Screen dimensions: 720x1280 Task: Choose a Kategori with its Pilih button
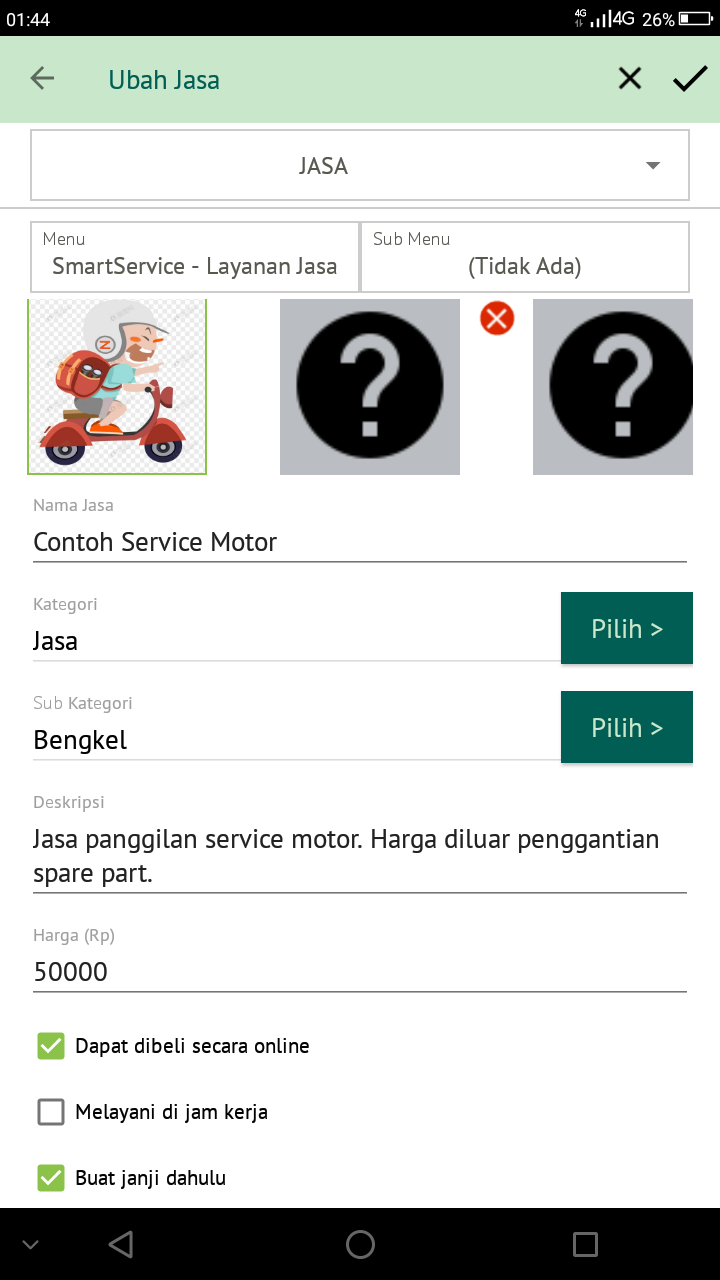[627, 628]
